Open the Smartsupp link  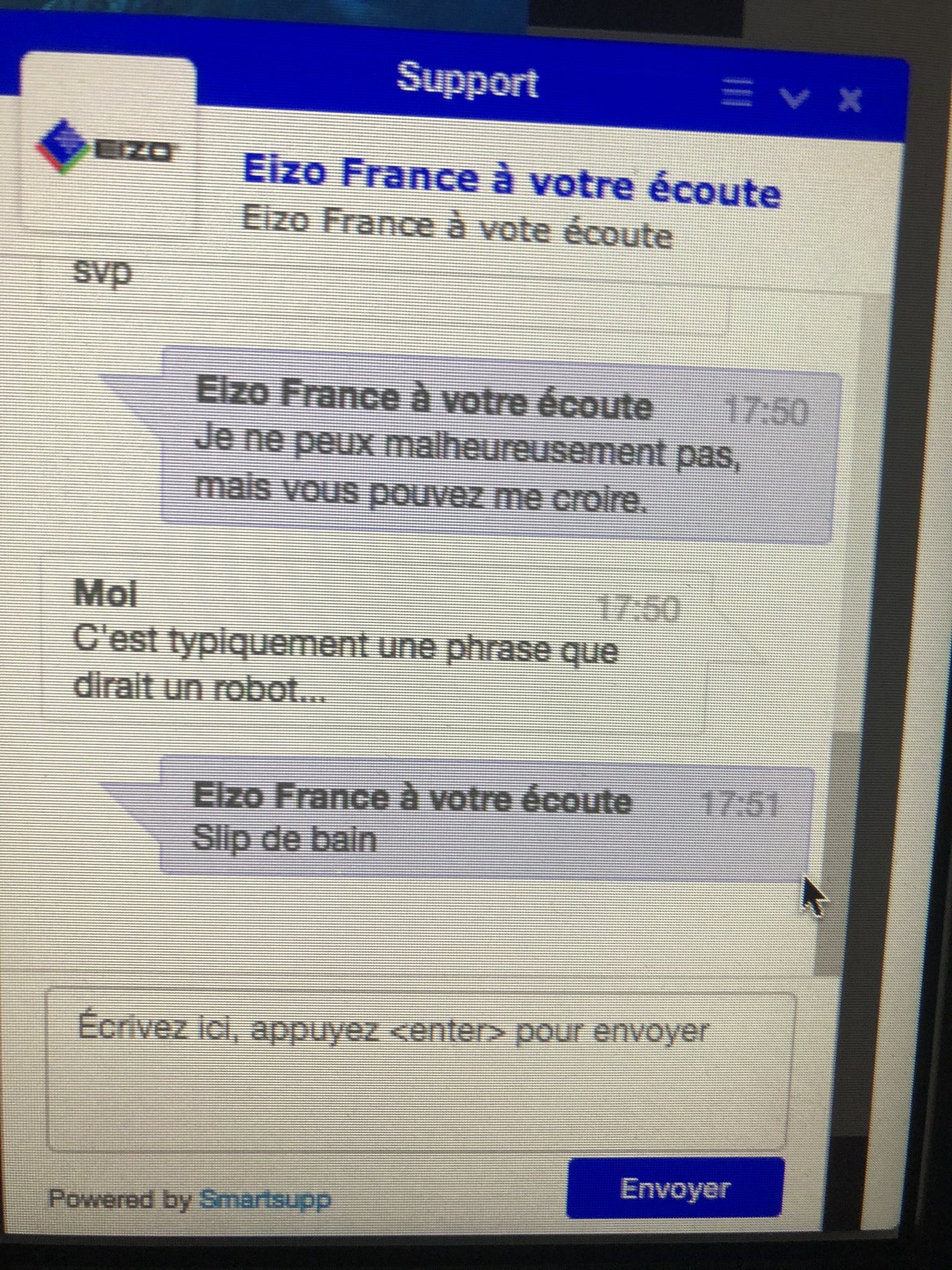[x=265, y=1199]
